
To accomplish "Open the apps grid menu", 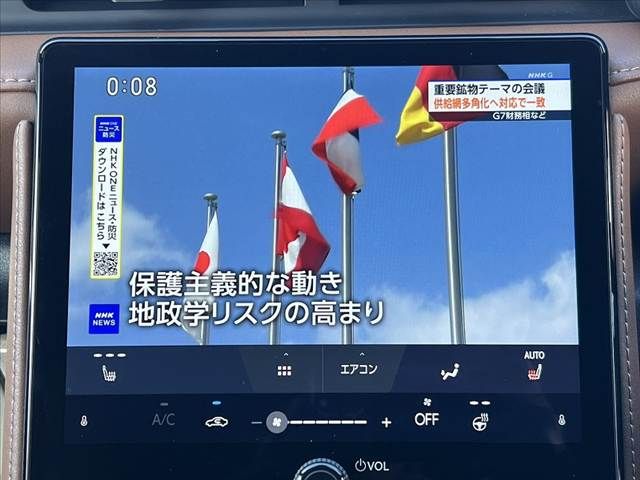I will click(x=284, y=370).
